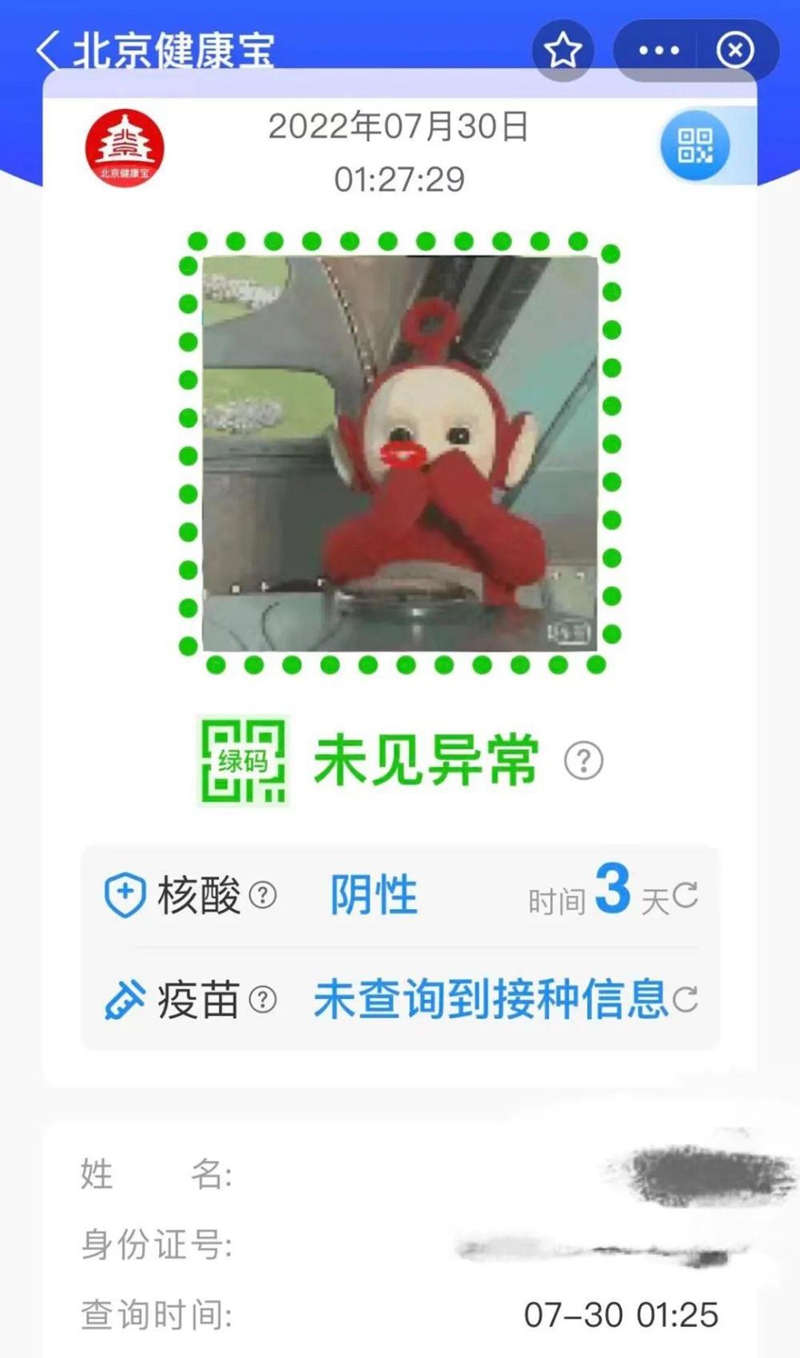Go back from 北京健康宝

[x=48, y=50]
